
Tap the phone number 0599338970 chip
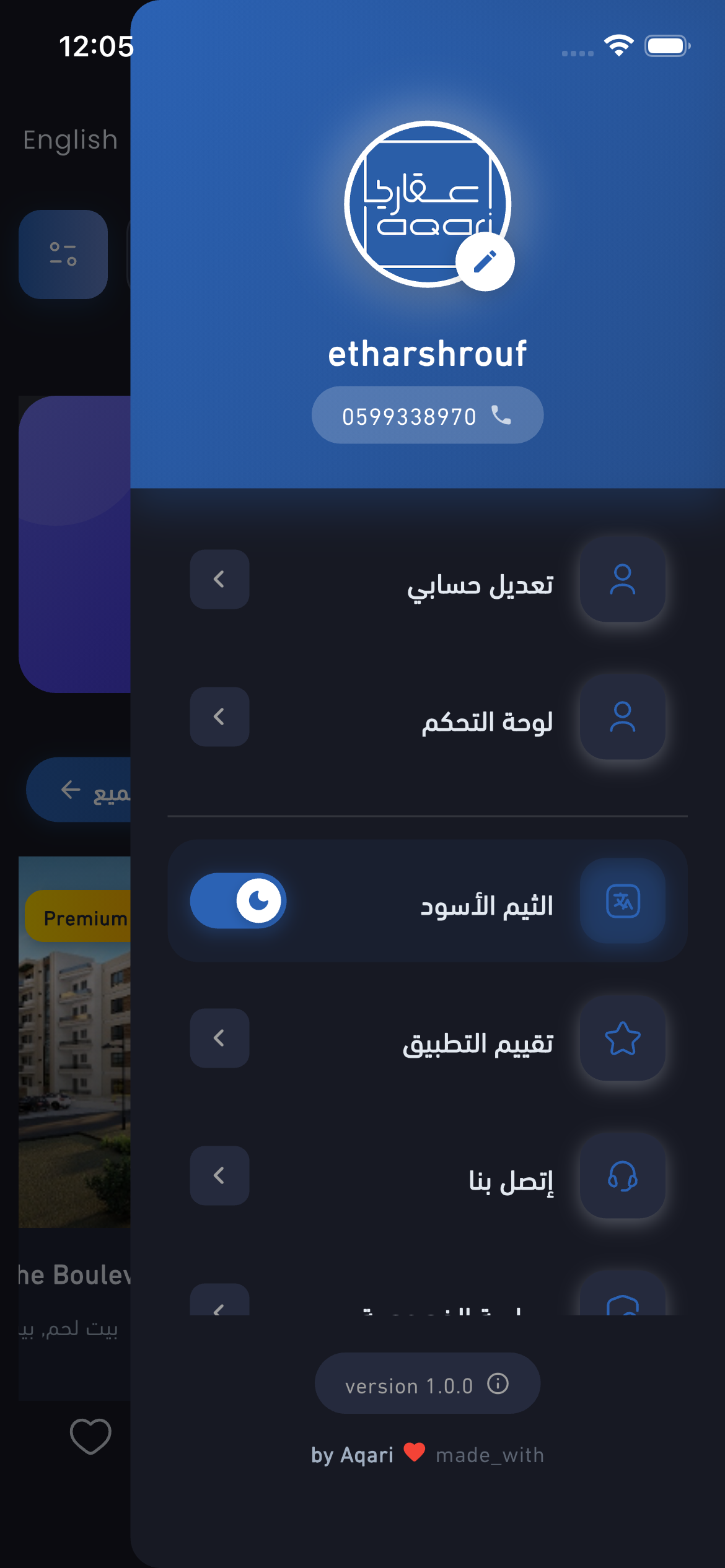427,416
